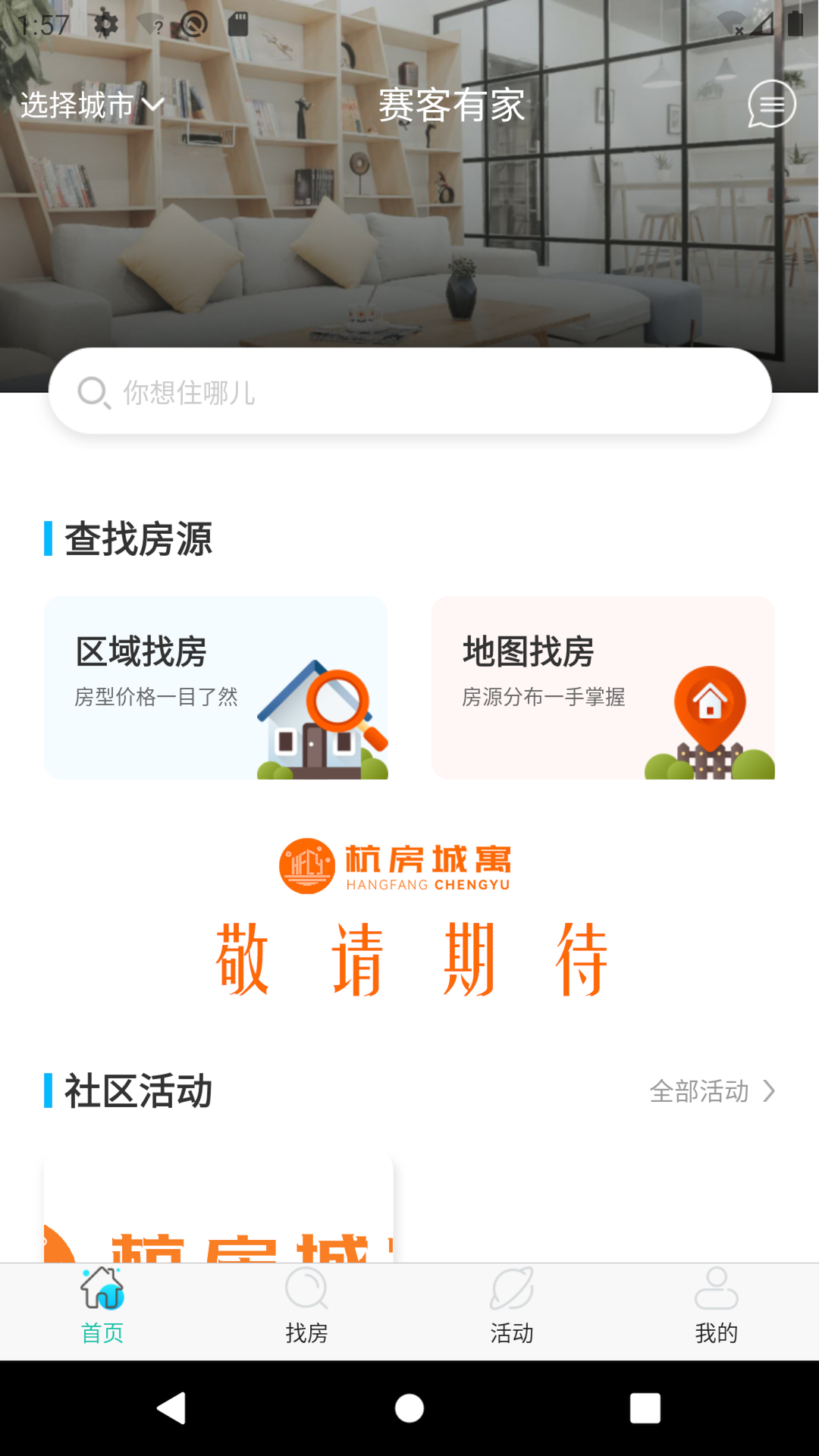
Task: Tap the 你想住哪儿 search input field
Action: point(409,392)
